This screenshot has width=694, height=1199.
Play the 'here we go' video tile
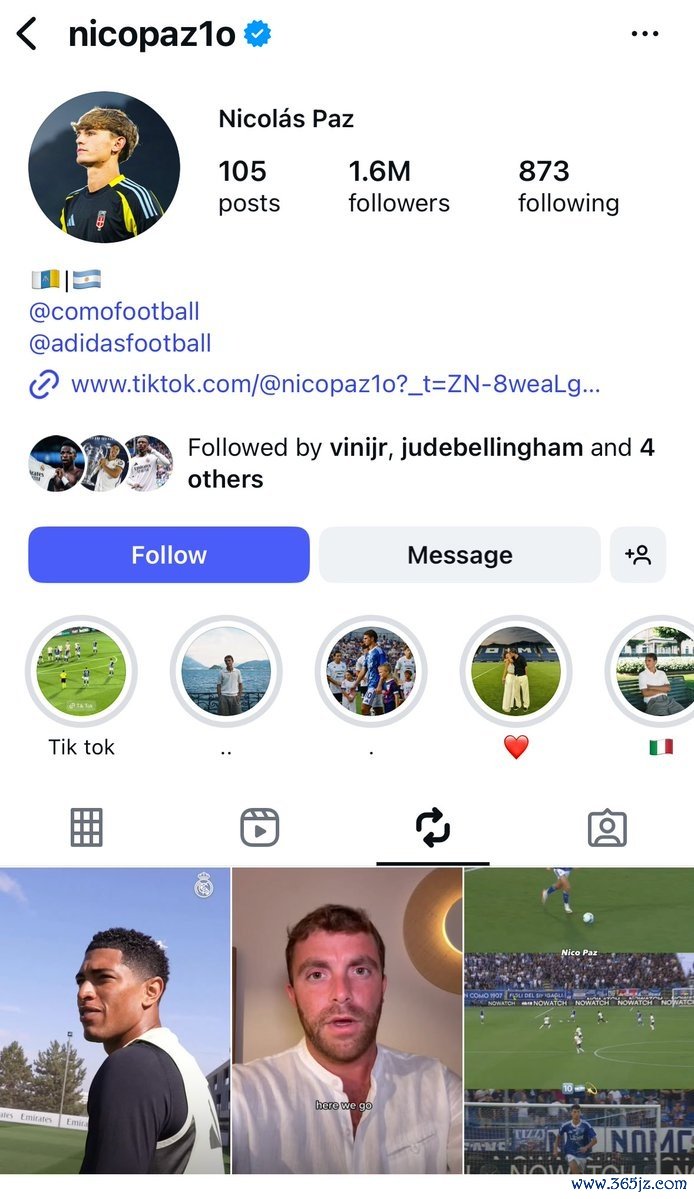(347, 1020)
